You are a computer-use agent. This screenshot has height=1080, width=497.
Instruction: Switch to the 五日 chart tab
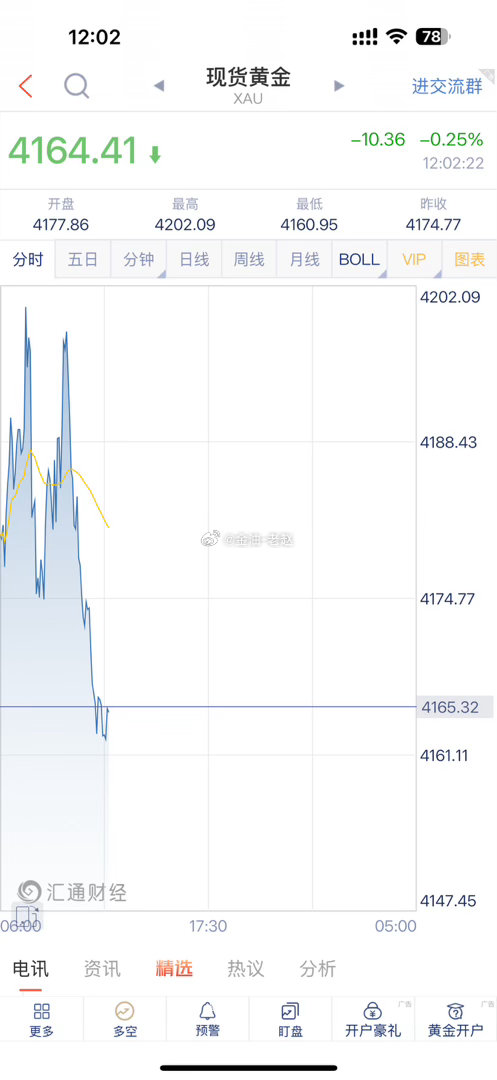83,259
